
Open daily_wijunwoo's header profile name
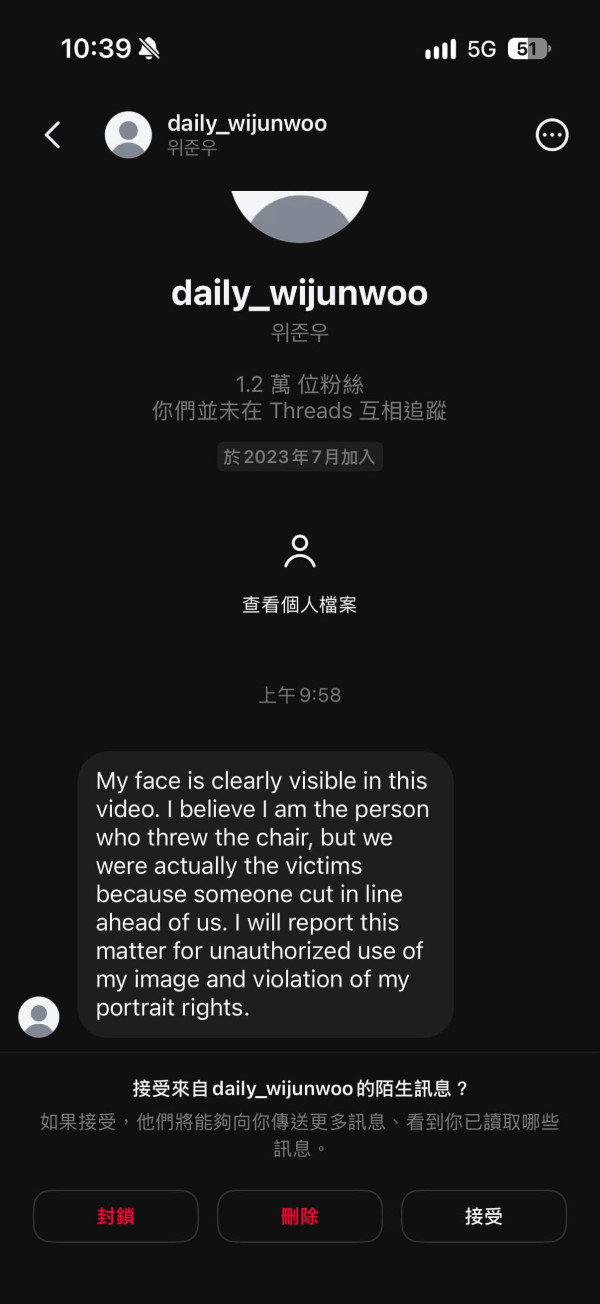click(247, 124)
